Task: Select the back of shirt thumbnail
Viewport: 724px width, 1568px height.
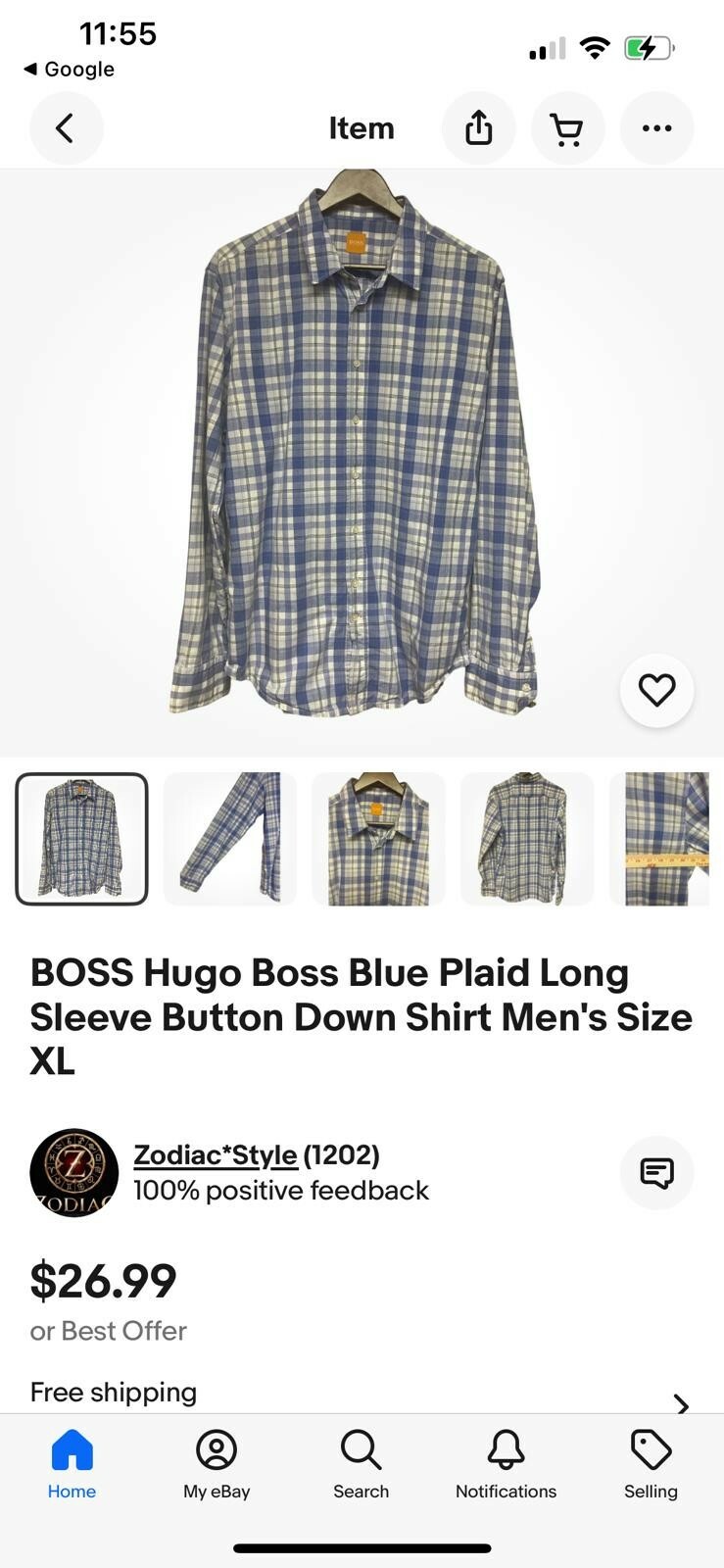Action: coord(527,839)
